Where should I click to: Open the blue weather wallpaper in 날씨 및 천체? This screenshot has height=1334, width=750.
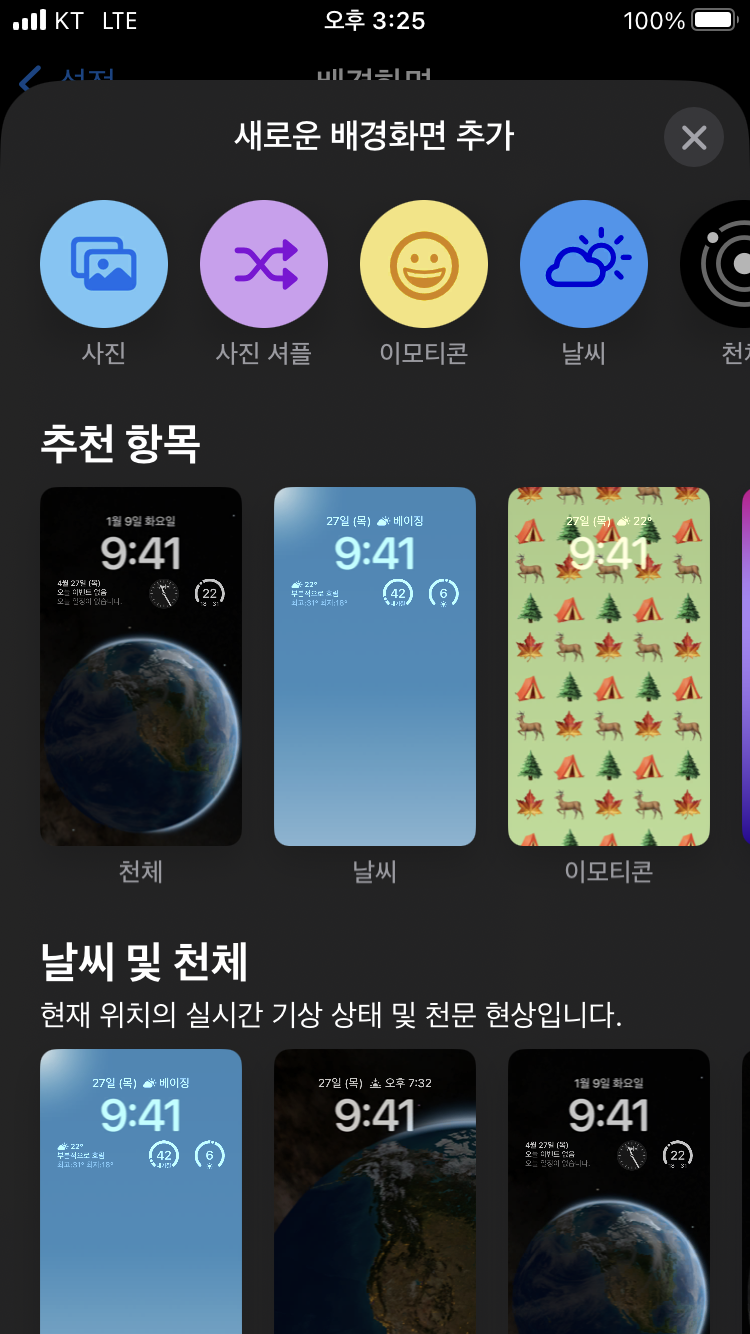coord(141,1190)
